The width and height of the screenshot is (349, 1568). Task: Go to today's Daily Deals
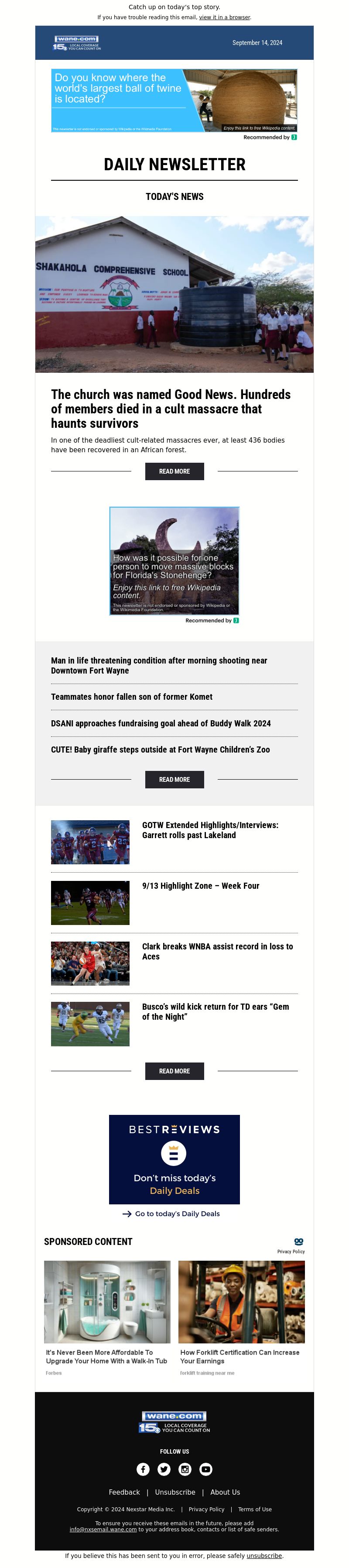coord(176,1213)
